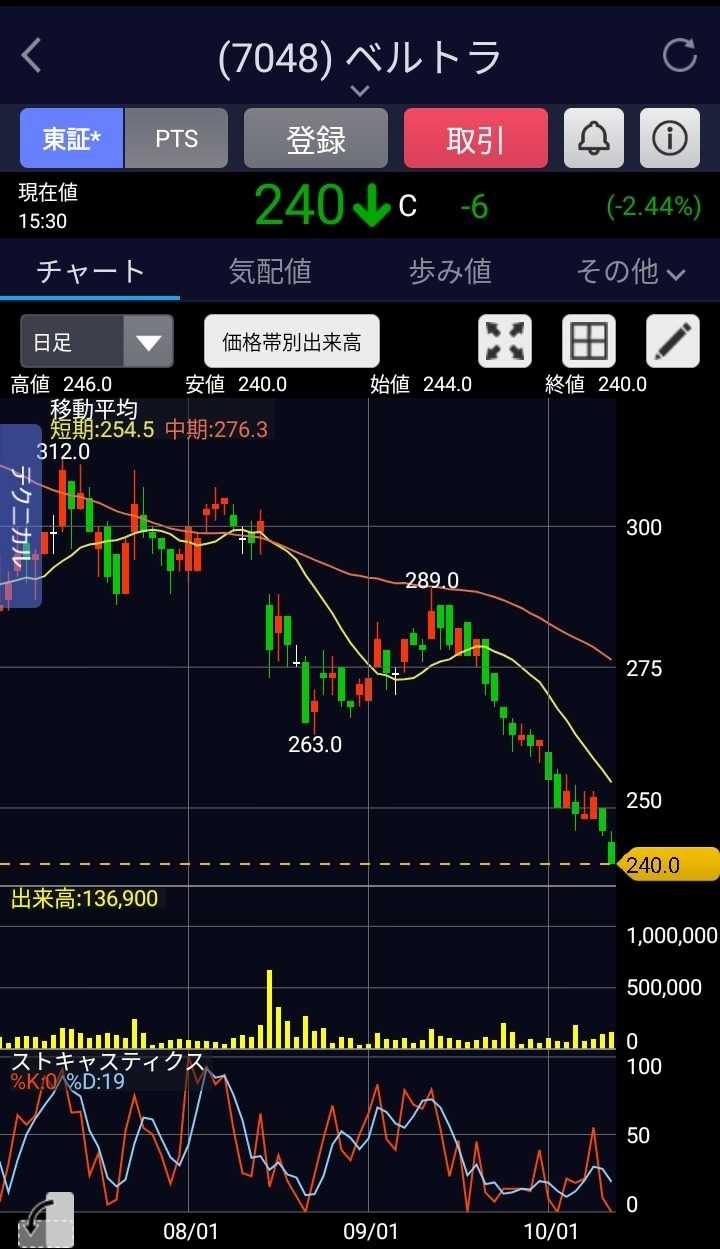Select the 東証 market segment
Screen dimensions: 720x1249
coord(71,138)
